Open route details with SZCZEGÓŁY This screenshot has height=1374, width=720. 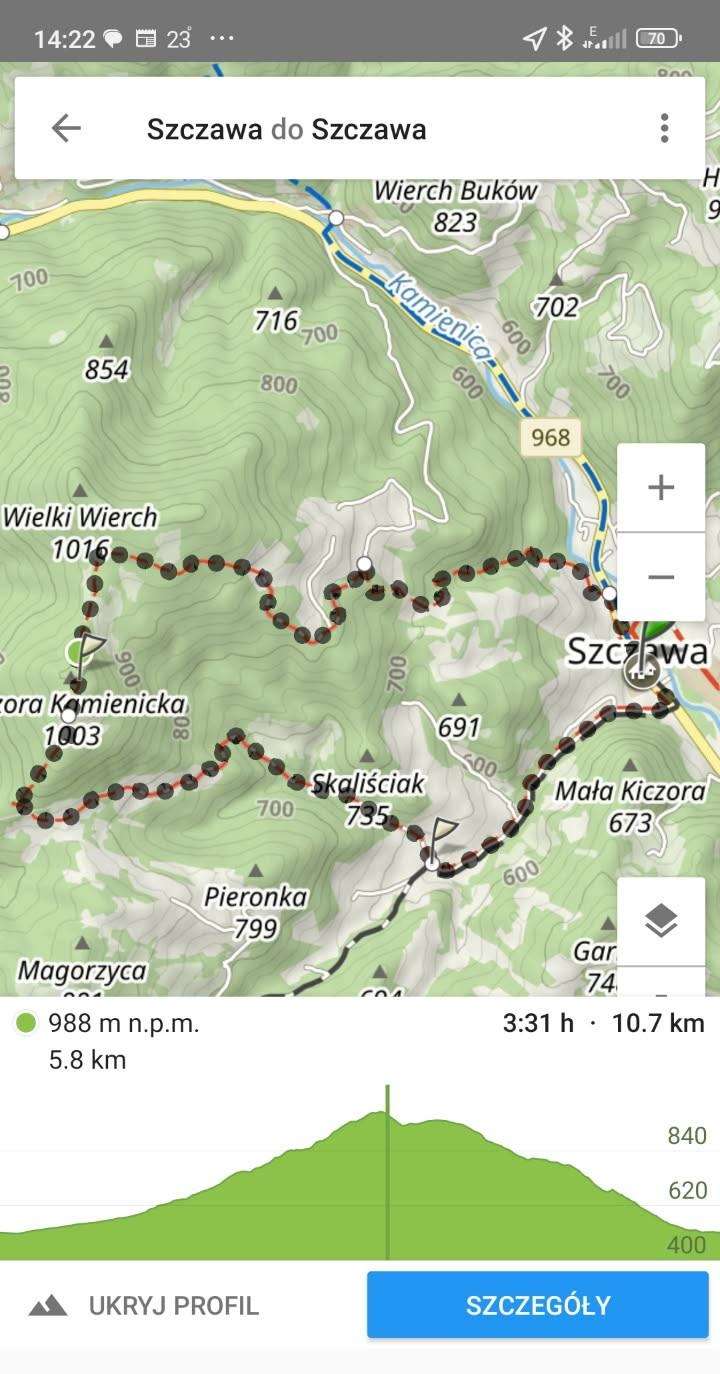[538, 1305]
